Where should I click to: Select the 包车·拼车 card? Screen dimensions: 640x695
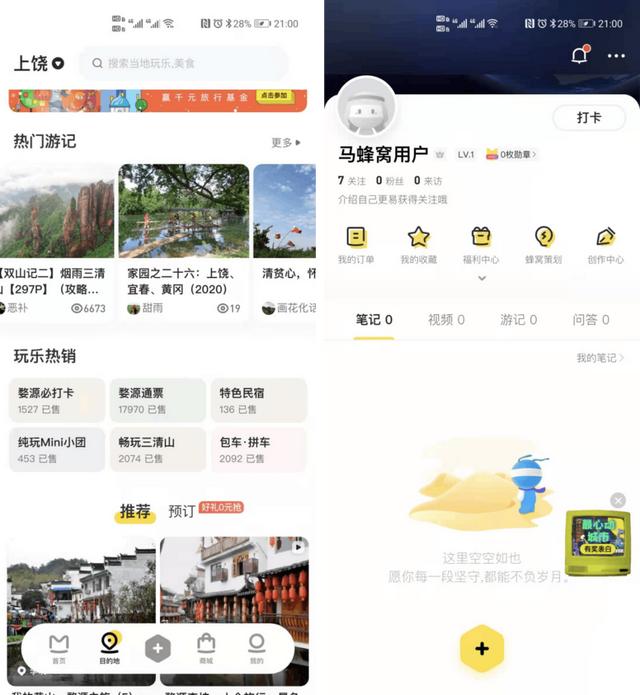[x=257, y=449]
